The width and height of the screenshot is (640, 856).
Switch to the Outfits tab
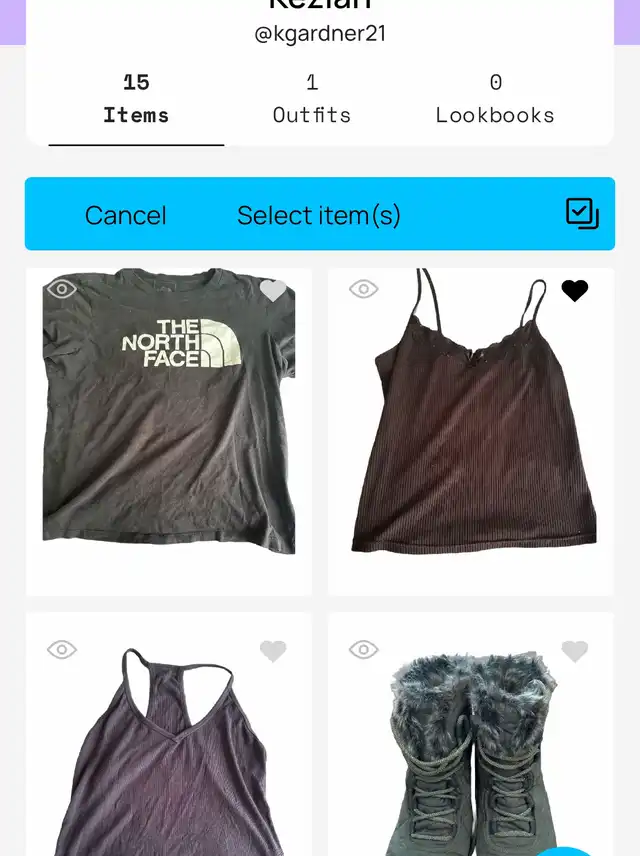[x=312, y=100]
